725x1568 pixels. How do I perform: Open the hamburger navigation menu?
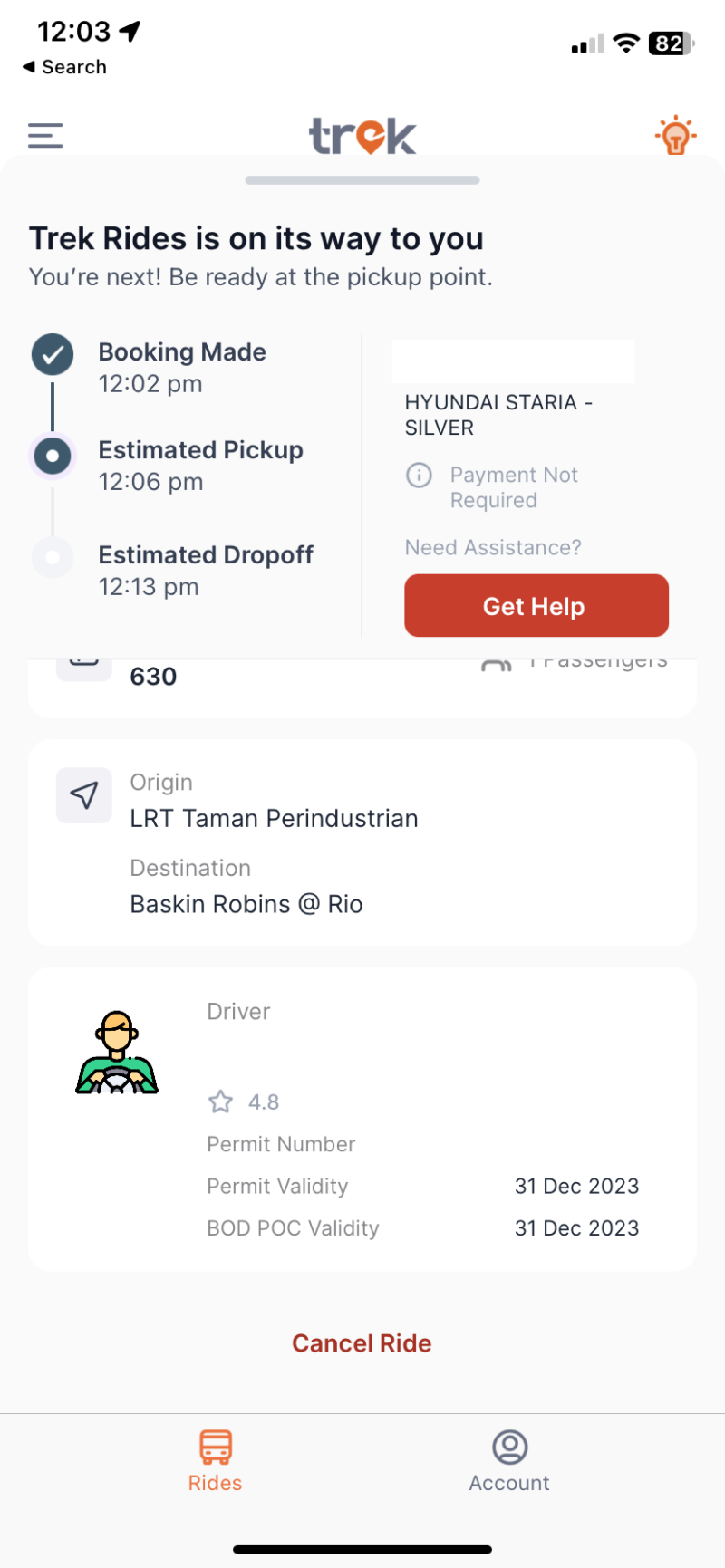[x=44, y=134]
